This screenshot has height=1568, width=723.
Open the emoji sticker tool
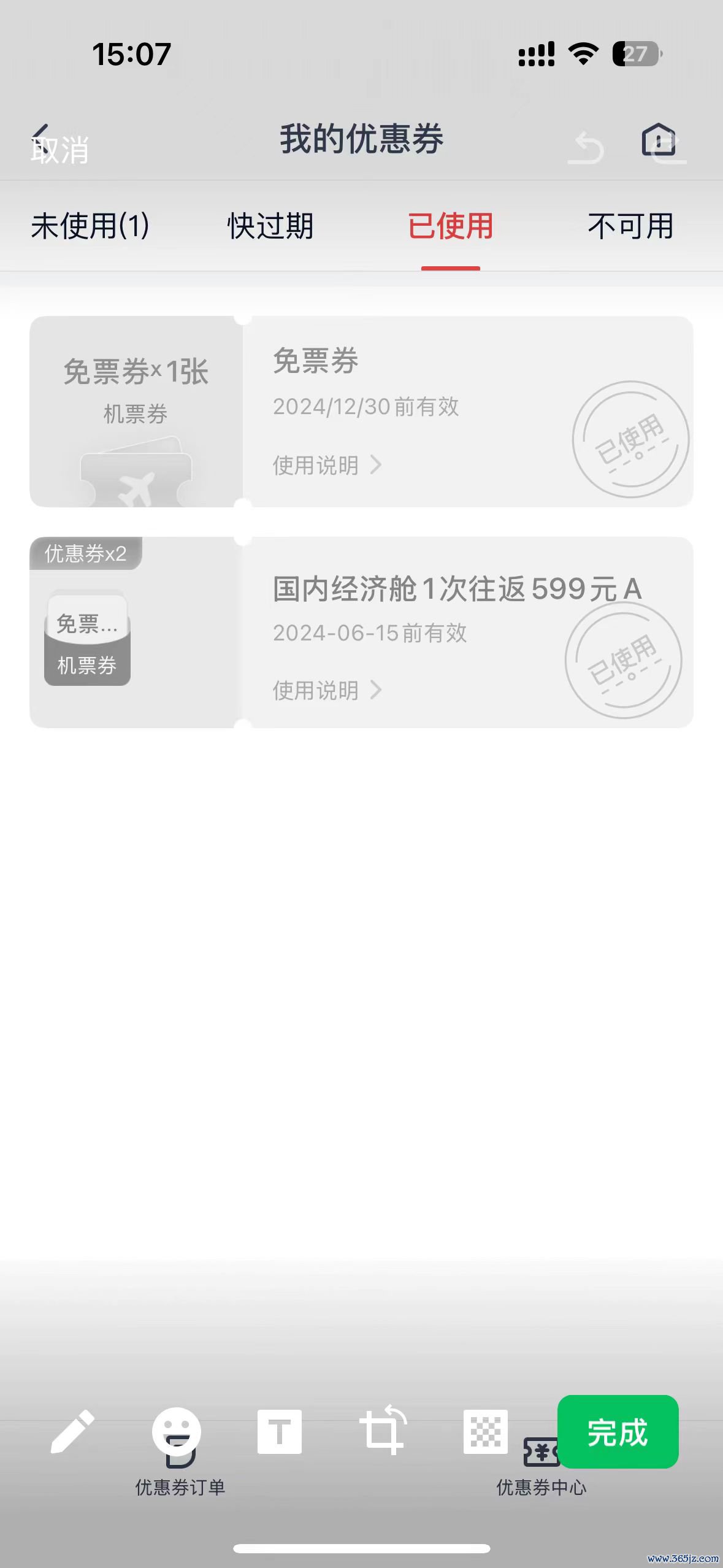[177, 1432]
